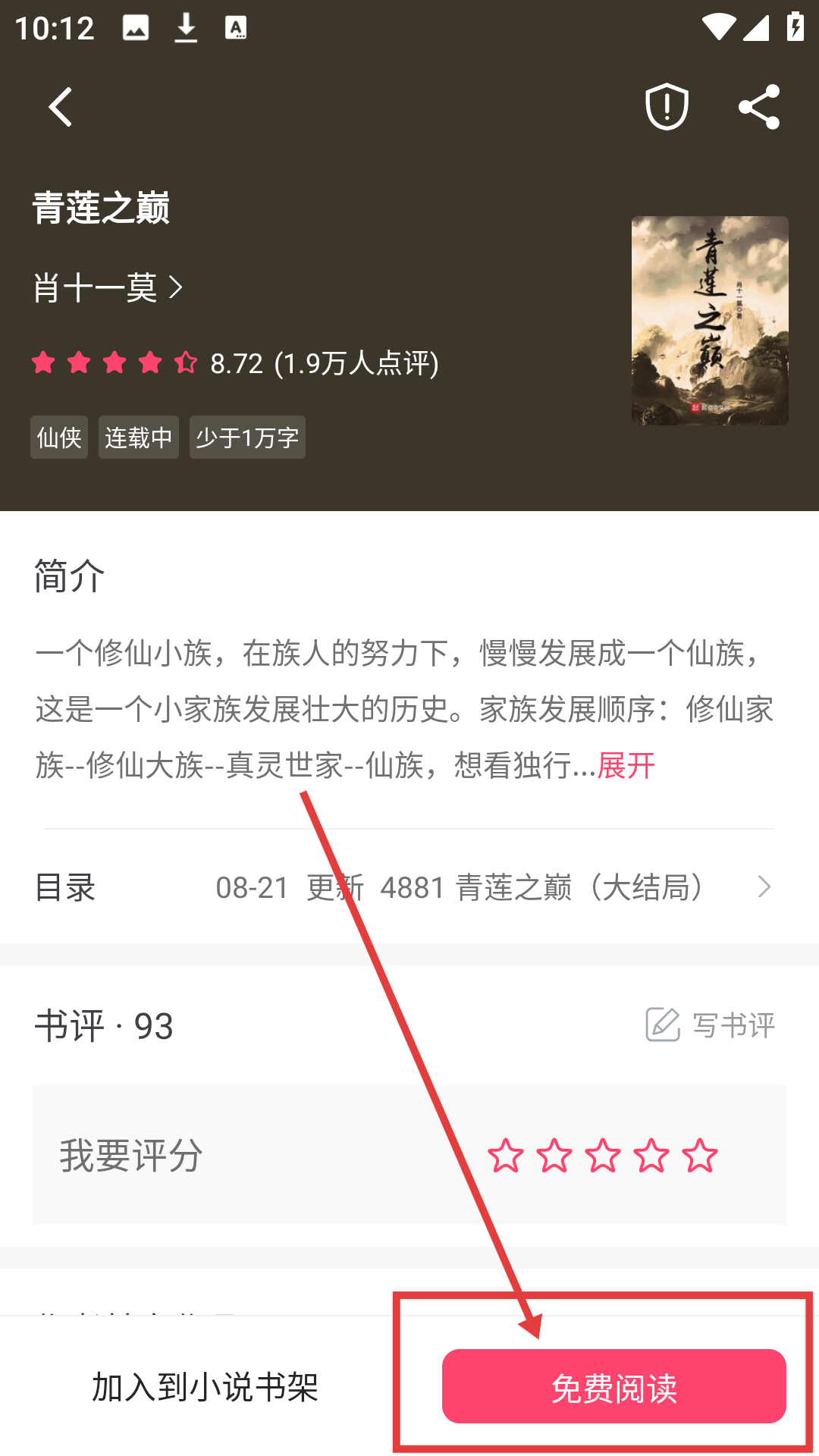The image size is (819, 1456).
Task: Write a book review via 写书评
Action: pyautogui.click(x=711, y=1025)
